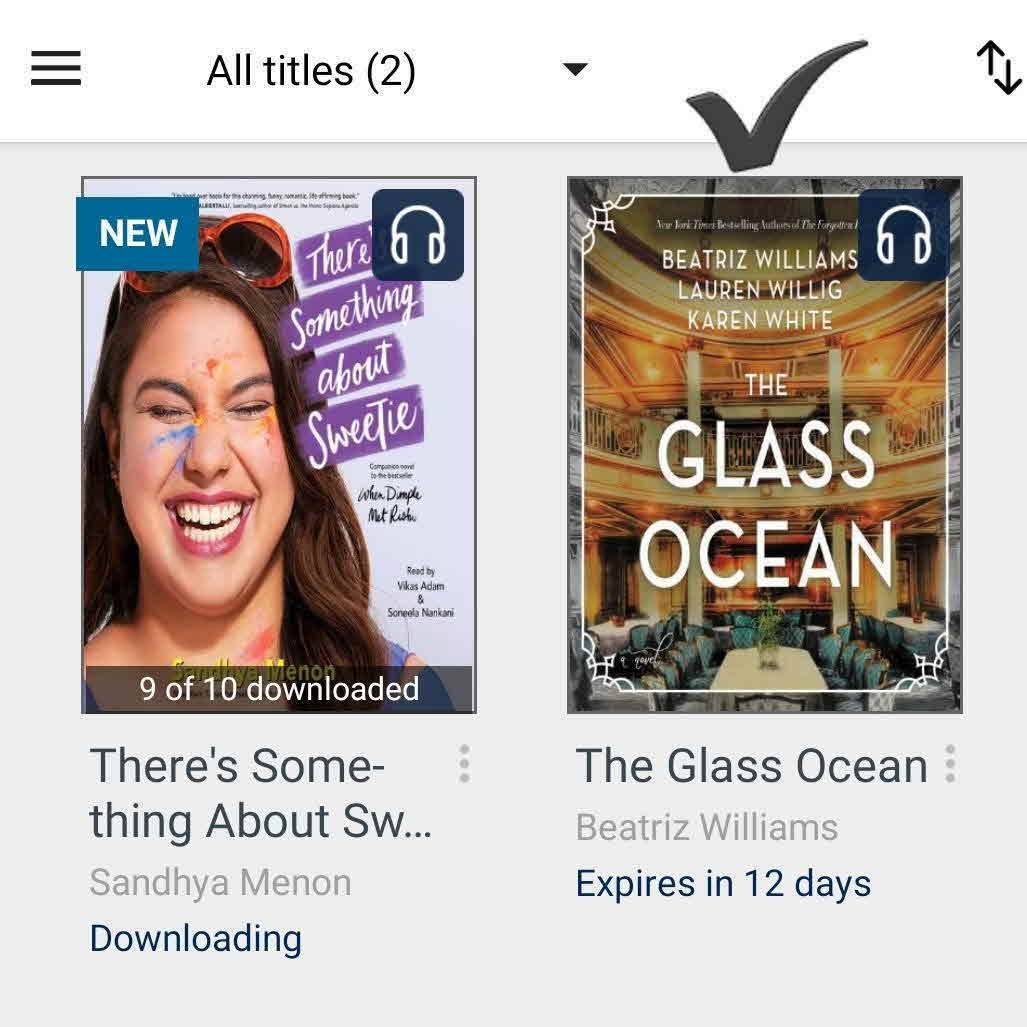
Task: Open There's Something About Sweetie audiobook cover
Action: coord(278,445)
